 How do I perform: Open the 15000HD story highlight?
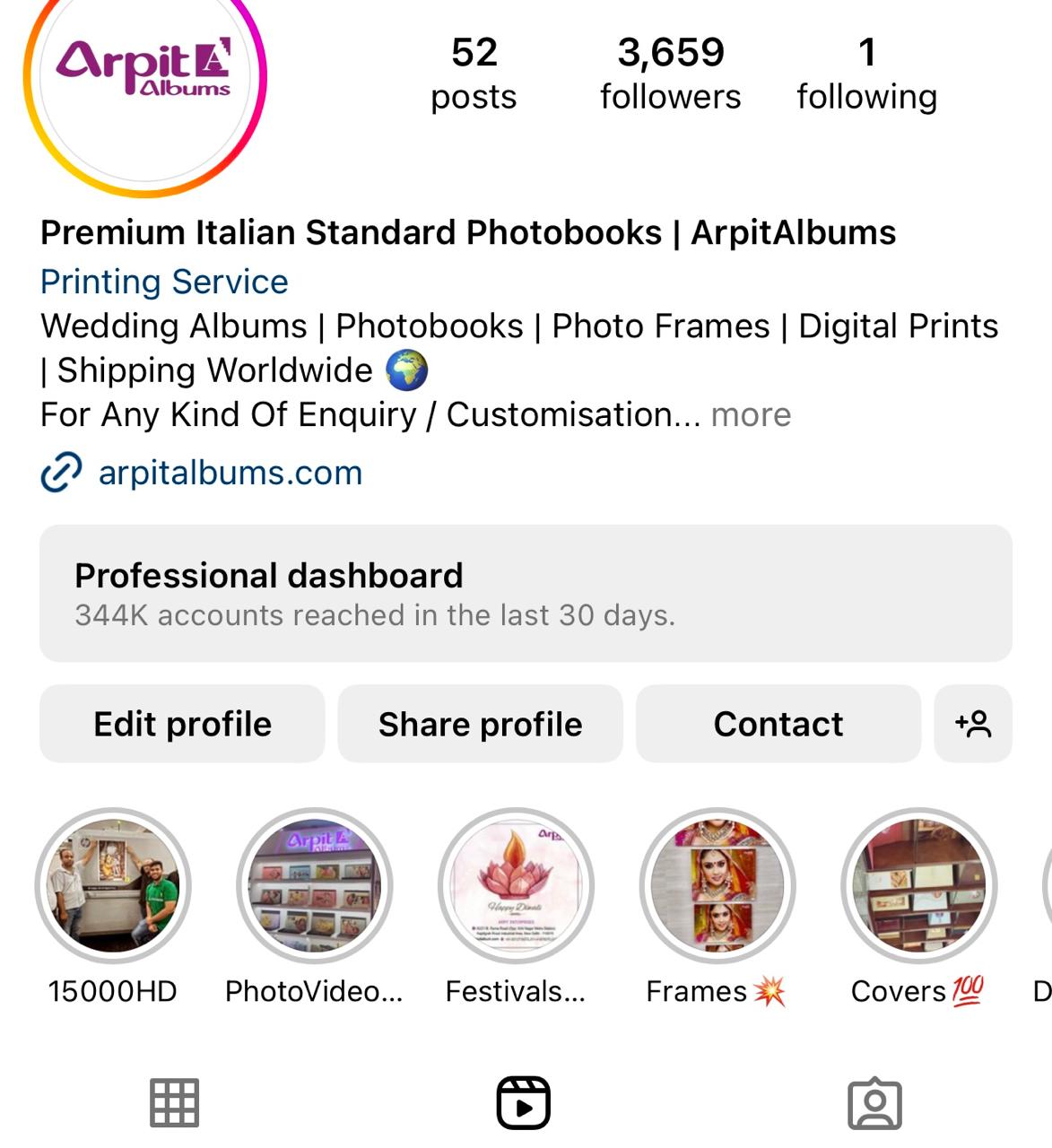tap(113, 886)
